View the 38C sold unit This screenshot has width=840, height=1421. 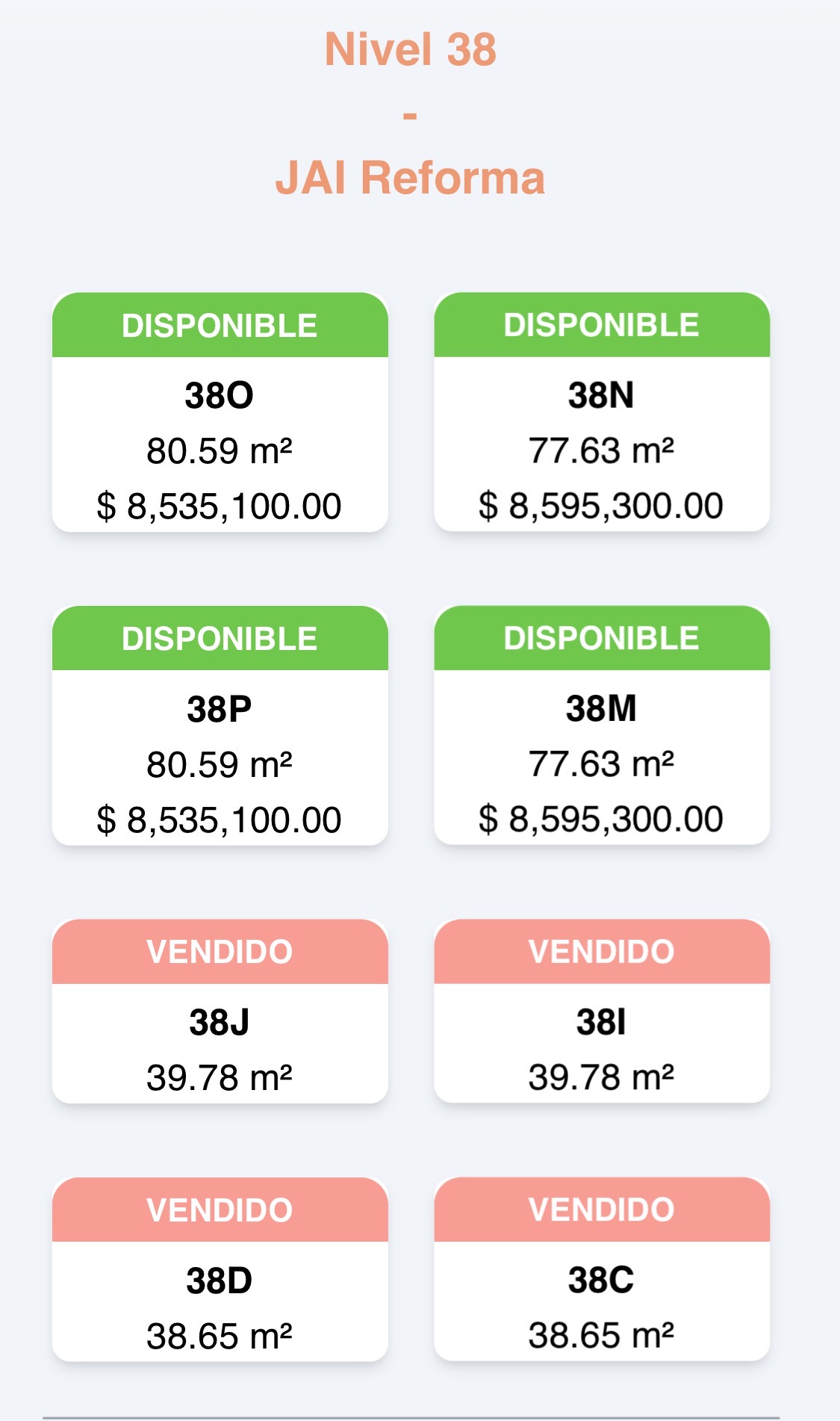602,1269
